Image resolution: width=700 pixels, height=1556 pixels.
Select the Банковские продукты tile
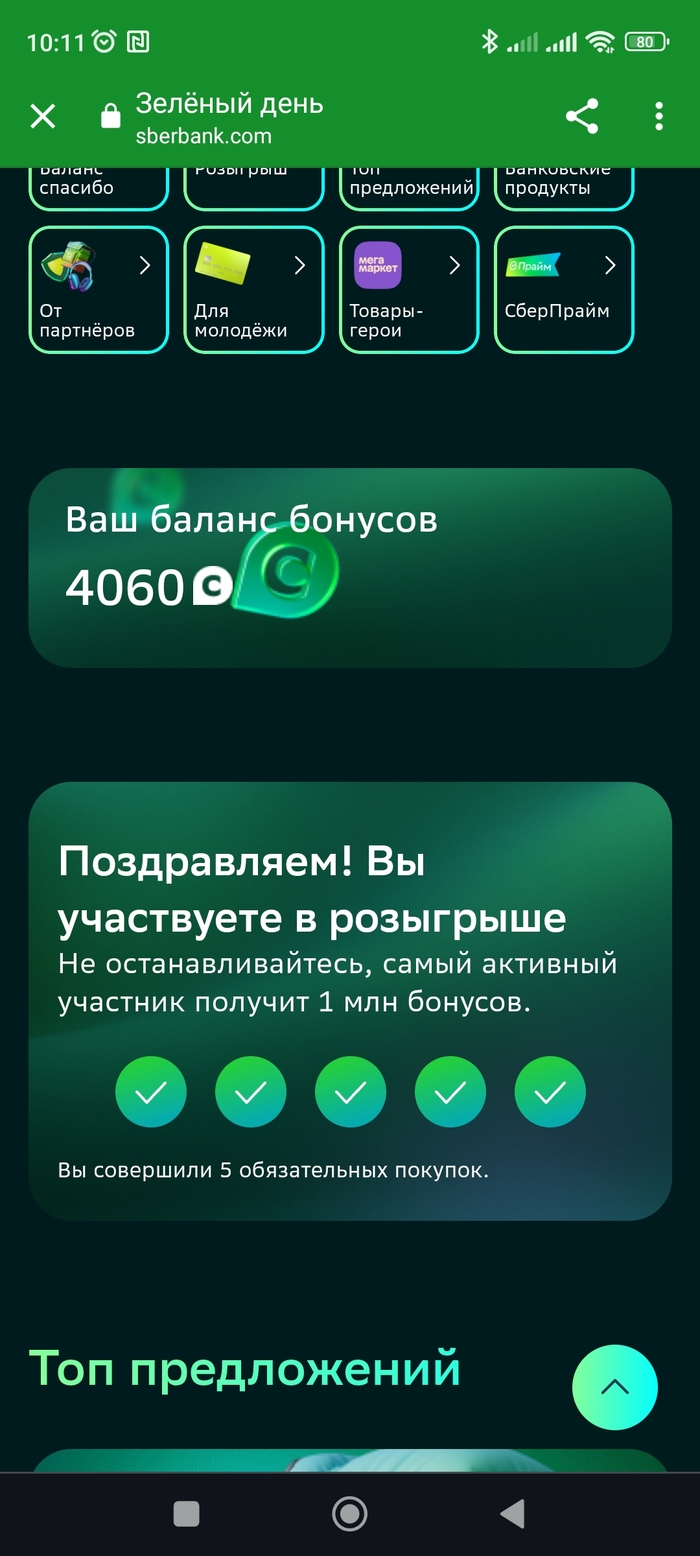click(564, 187)
